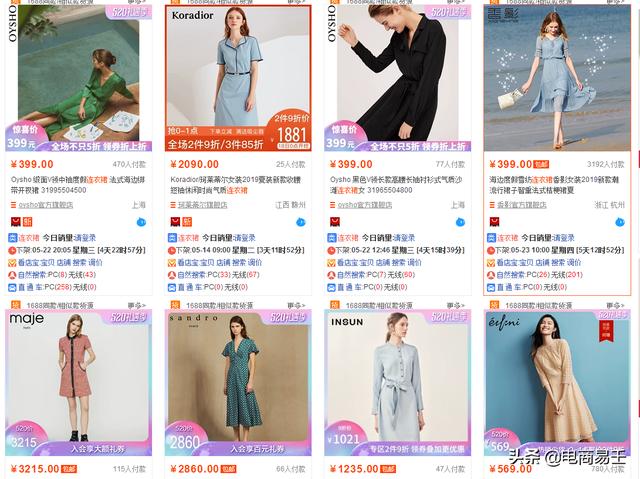
Task: Open the sandro dress priced ¥2860
Action: tap(238, 380)
